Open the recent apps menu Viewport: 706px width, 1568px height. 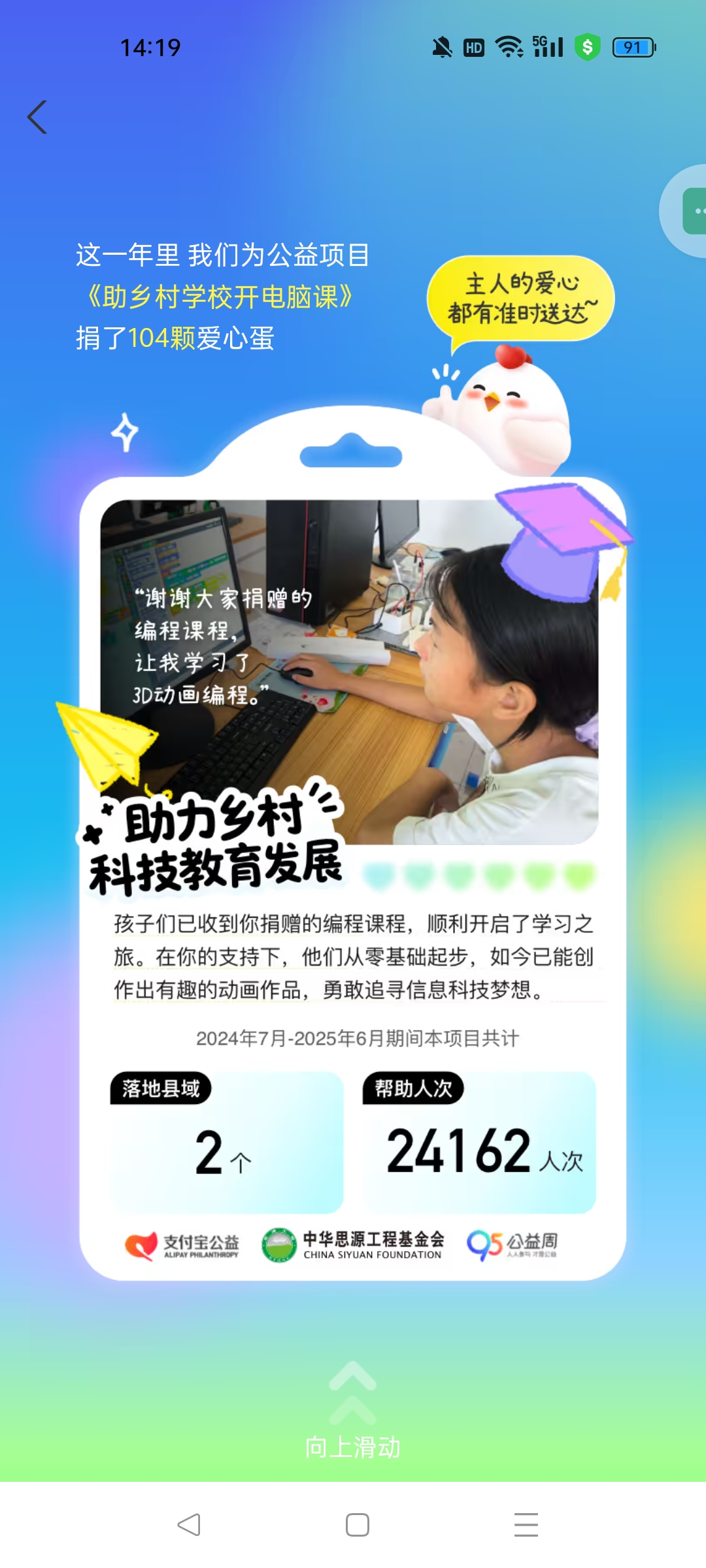526,1525
